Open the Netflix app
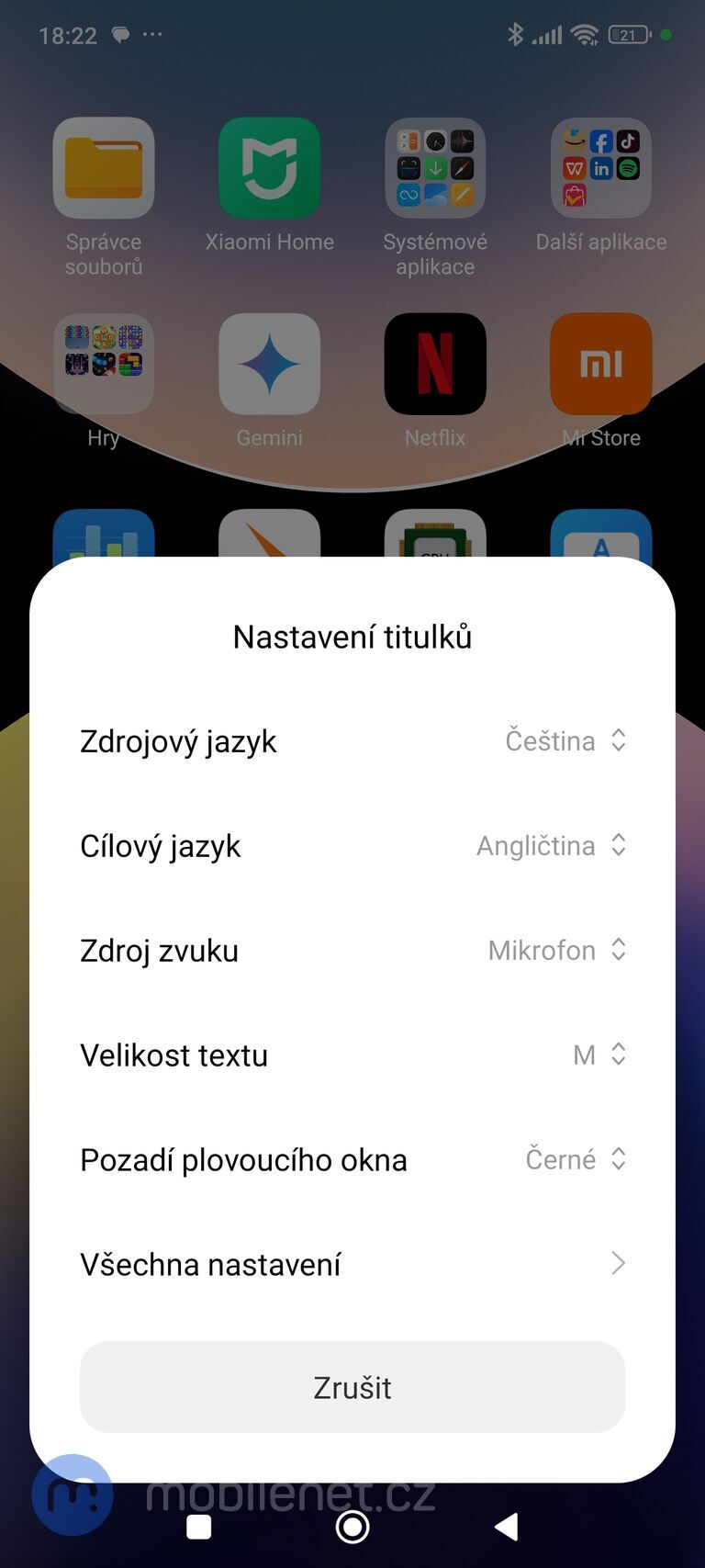Screen dimensions: 705x1568 click(x=434, y=363)
